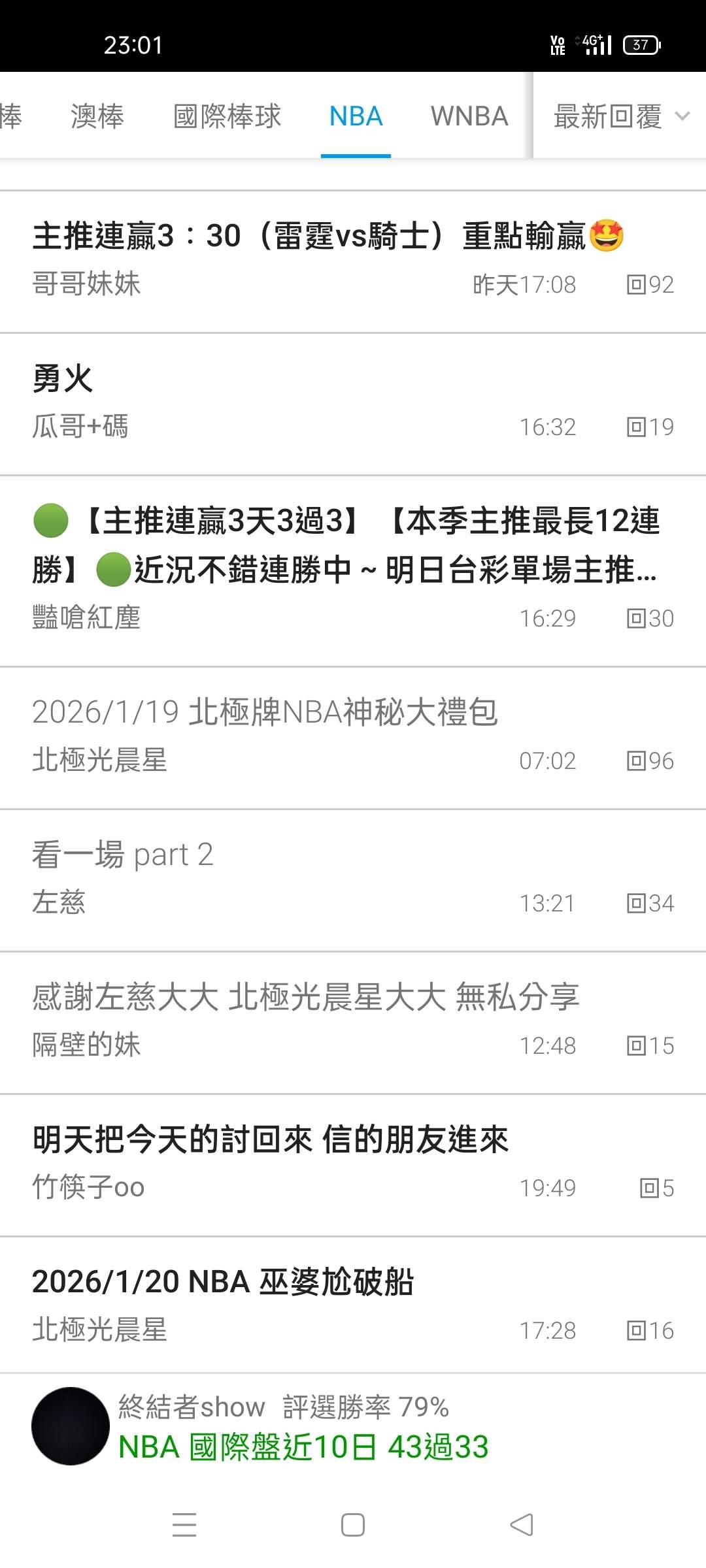Expand the 最新回覆 sort dropdown

pos(620,116)
